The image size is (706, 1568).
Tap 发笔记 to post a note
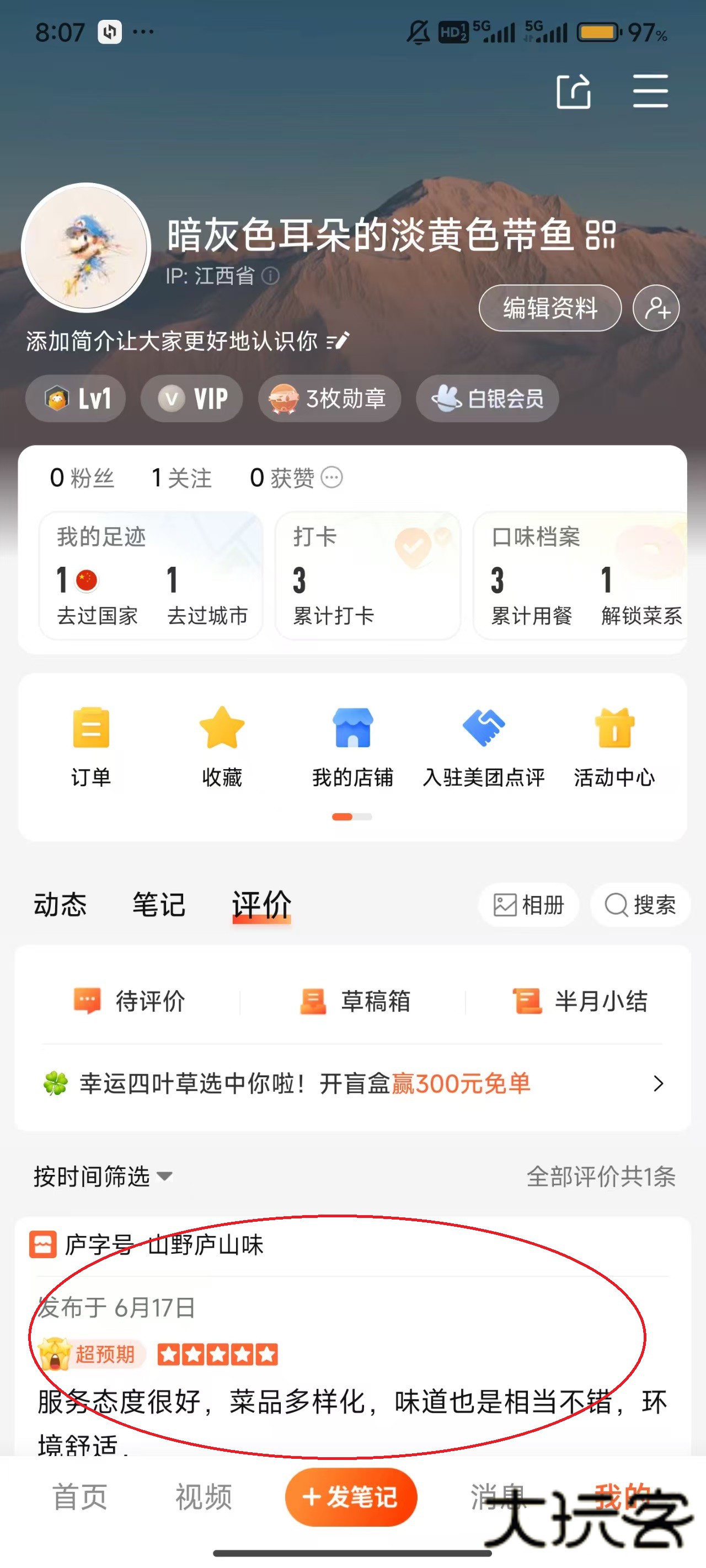351,1497
